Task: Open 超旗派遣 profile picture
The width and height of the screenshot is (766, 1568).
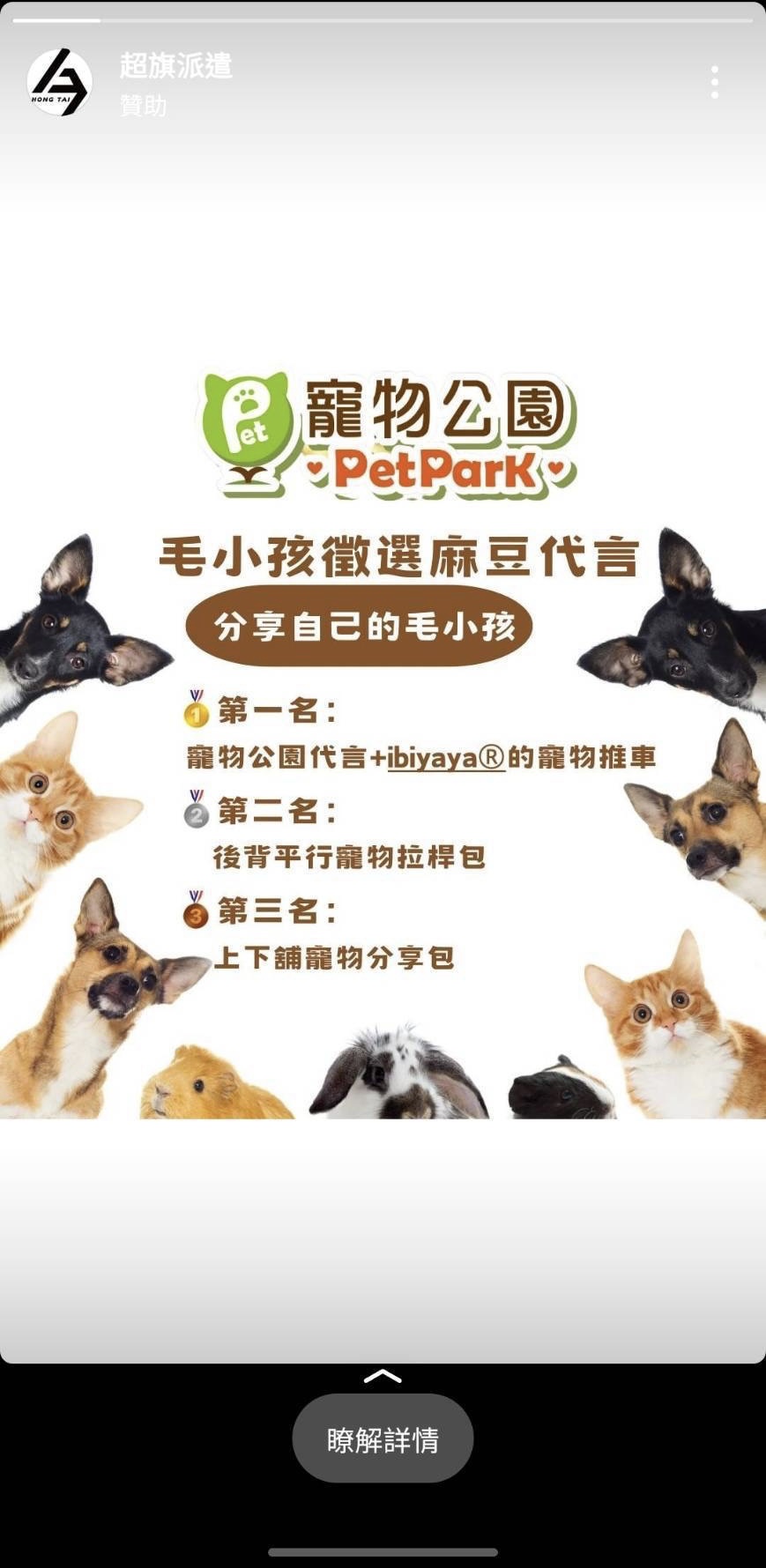Action: coord(59,82)
